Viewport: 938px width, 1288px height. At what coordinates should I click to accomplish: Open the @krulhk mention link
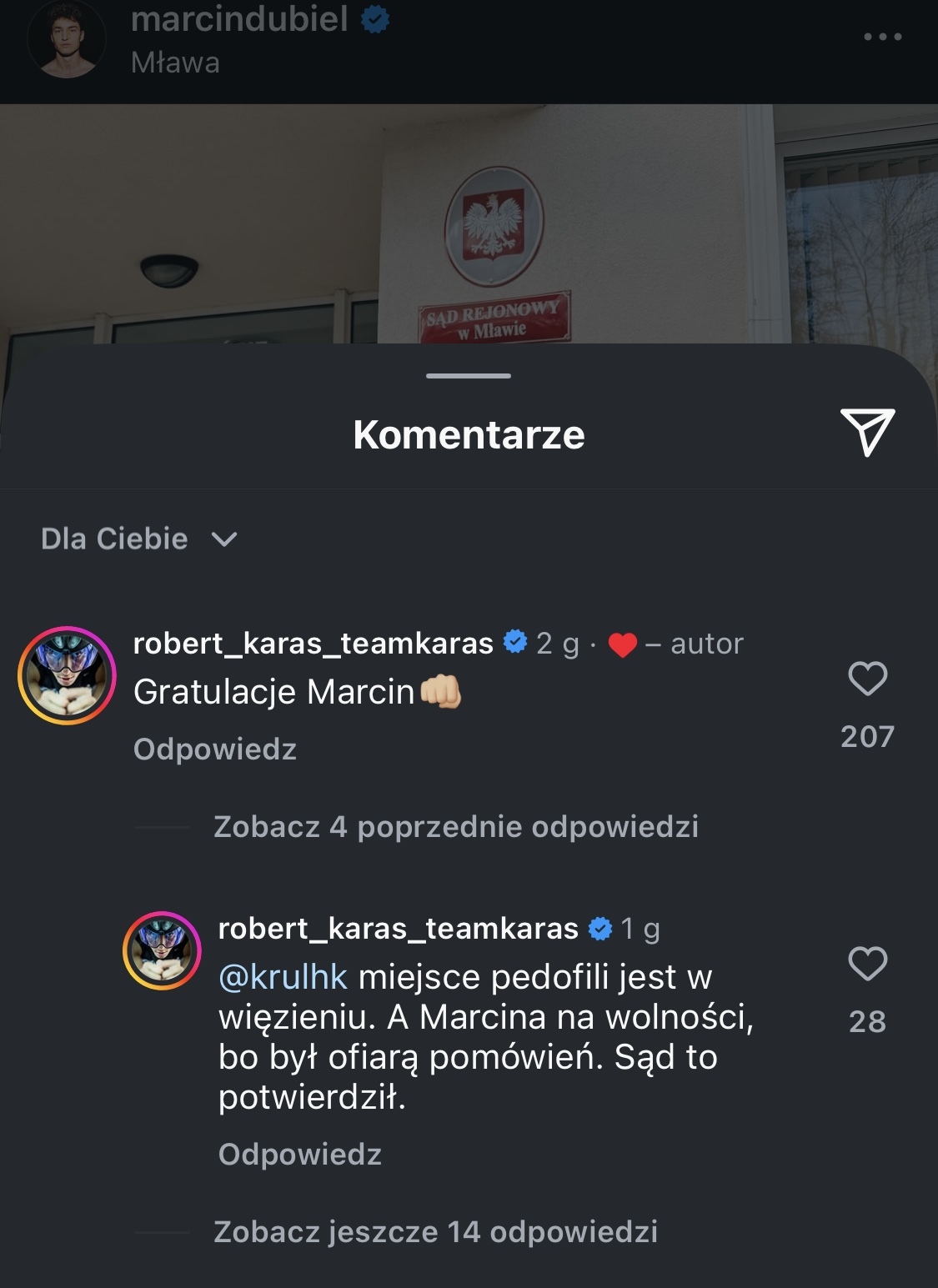[283, 977]
